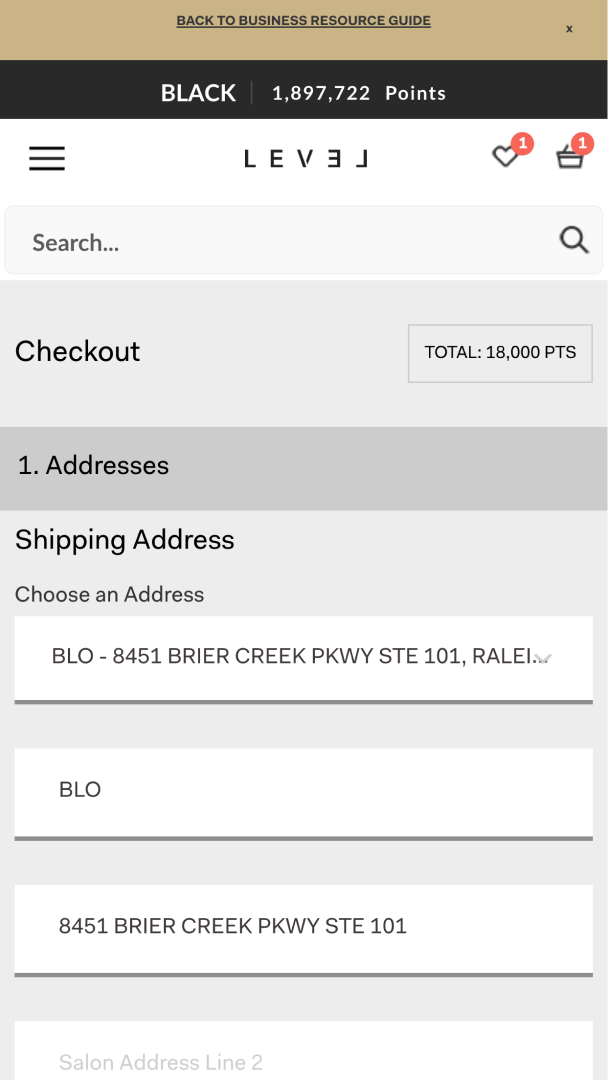This screenshot has height=1080, width=608.
Task: Dismiss the top banner with the x
Action: tap(569, 29)
